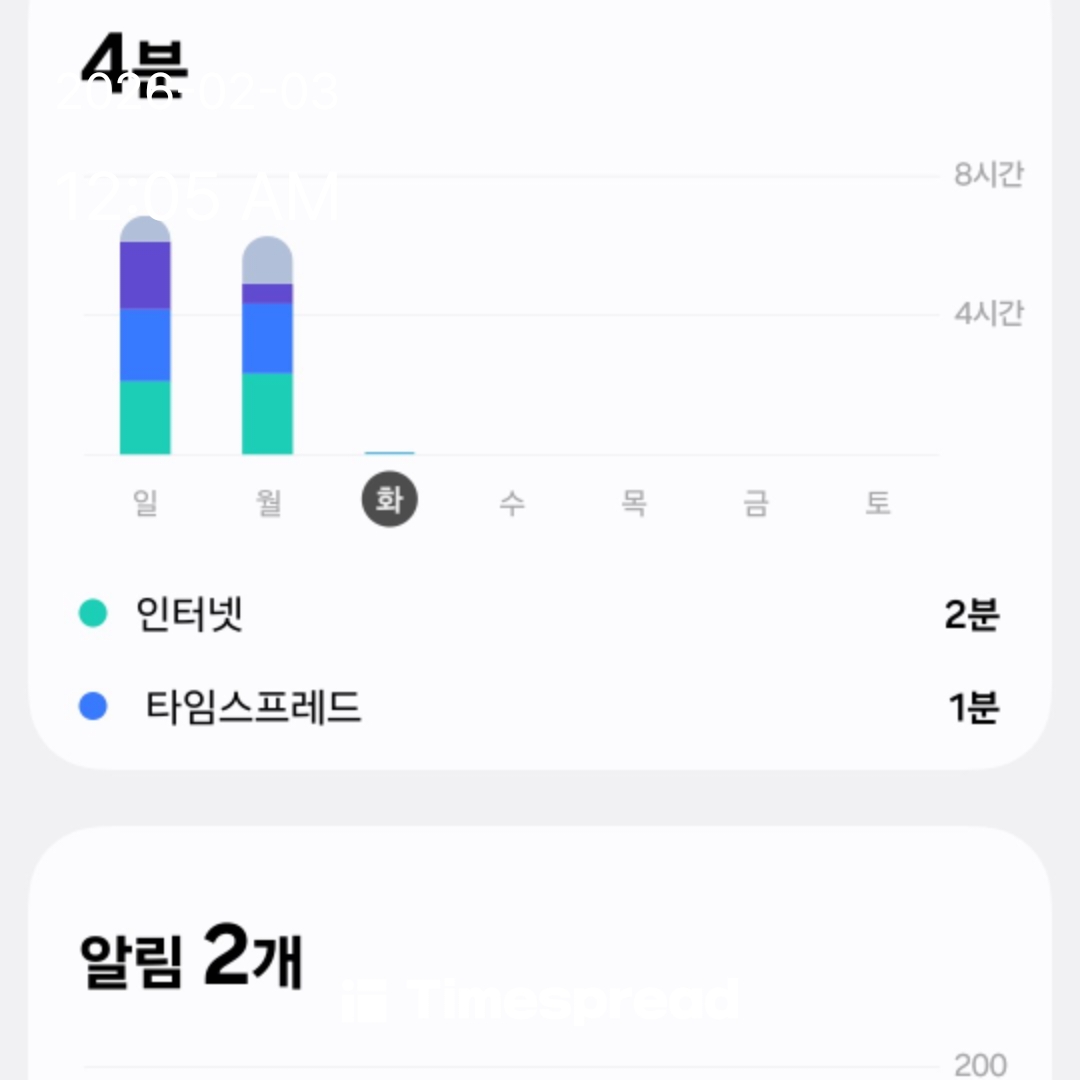Select Wednesday (수) in weekly chart
The width and height of the screenshot is (1080, 1080).
[x=511, y=503]
